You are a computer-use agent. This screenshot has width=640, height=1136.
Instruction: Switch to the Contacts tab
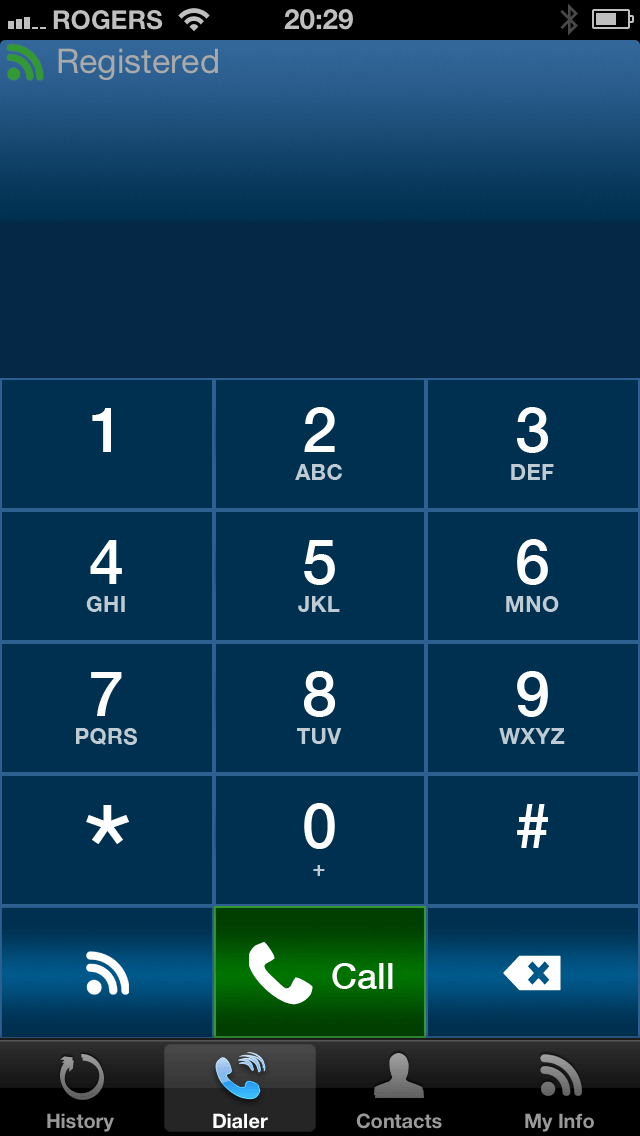(x=399, y=1089)
